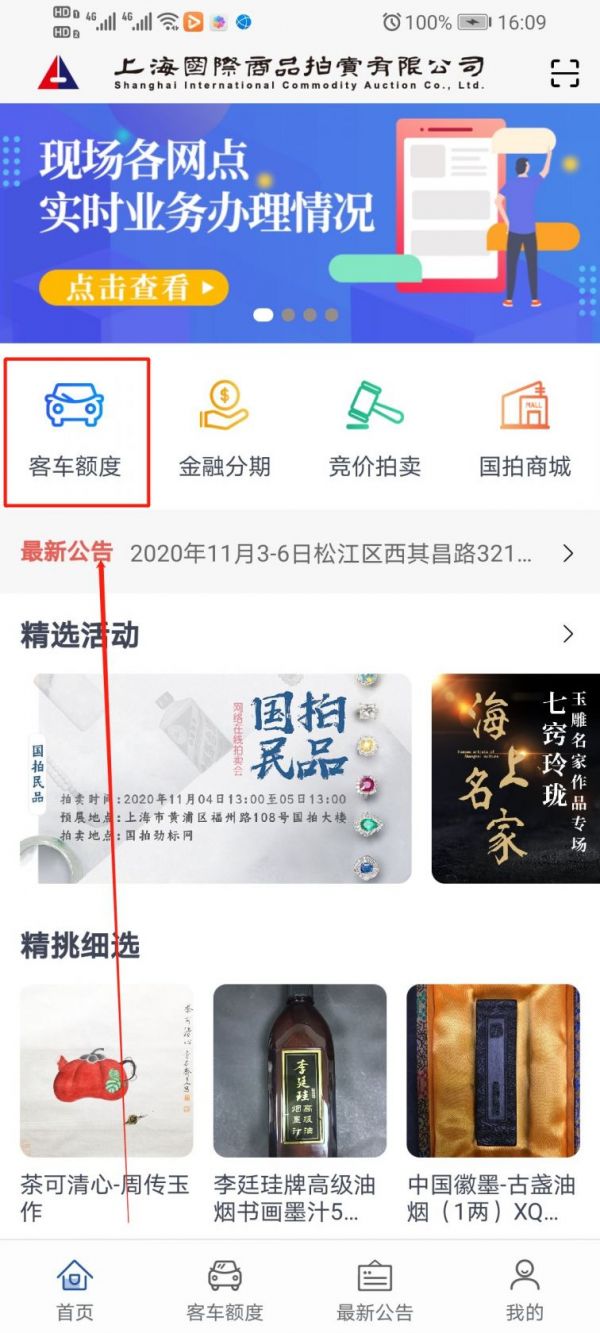Open 竞价拍卖 shortcut
Viewport: 600px width, 1333px height.
pos(374,431)
